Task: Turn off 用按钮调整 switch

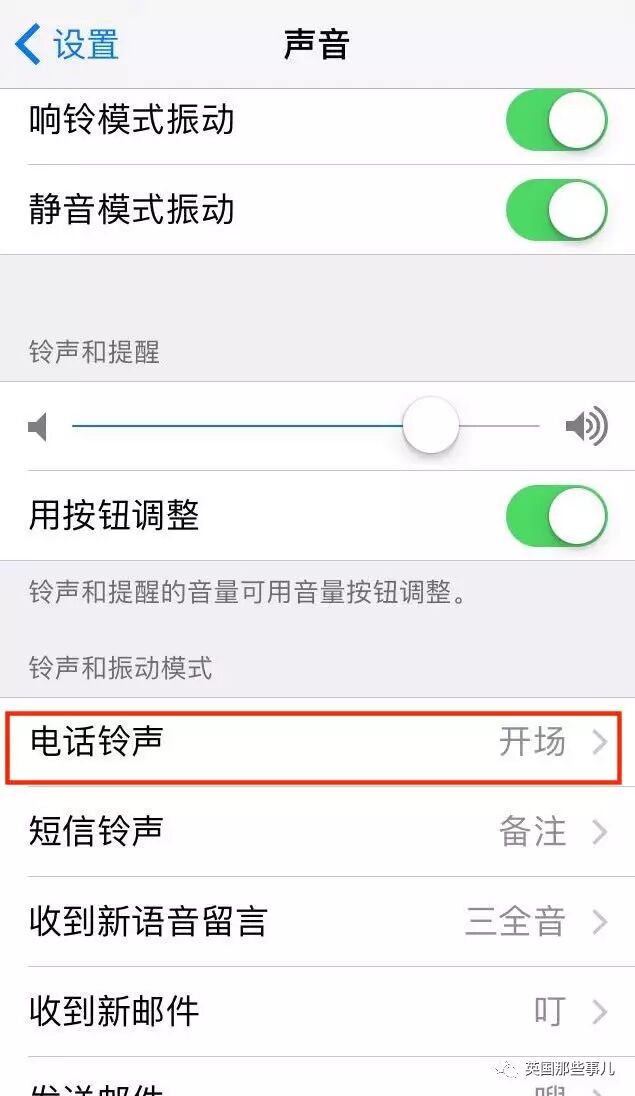Action: click(x=557, y=516)
